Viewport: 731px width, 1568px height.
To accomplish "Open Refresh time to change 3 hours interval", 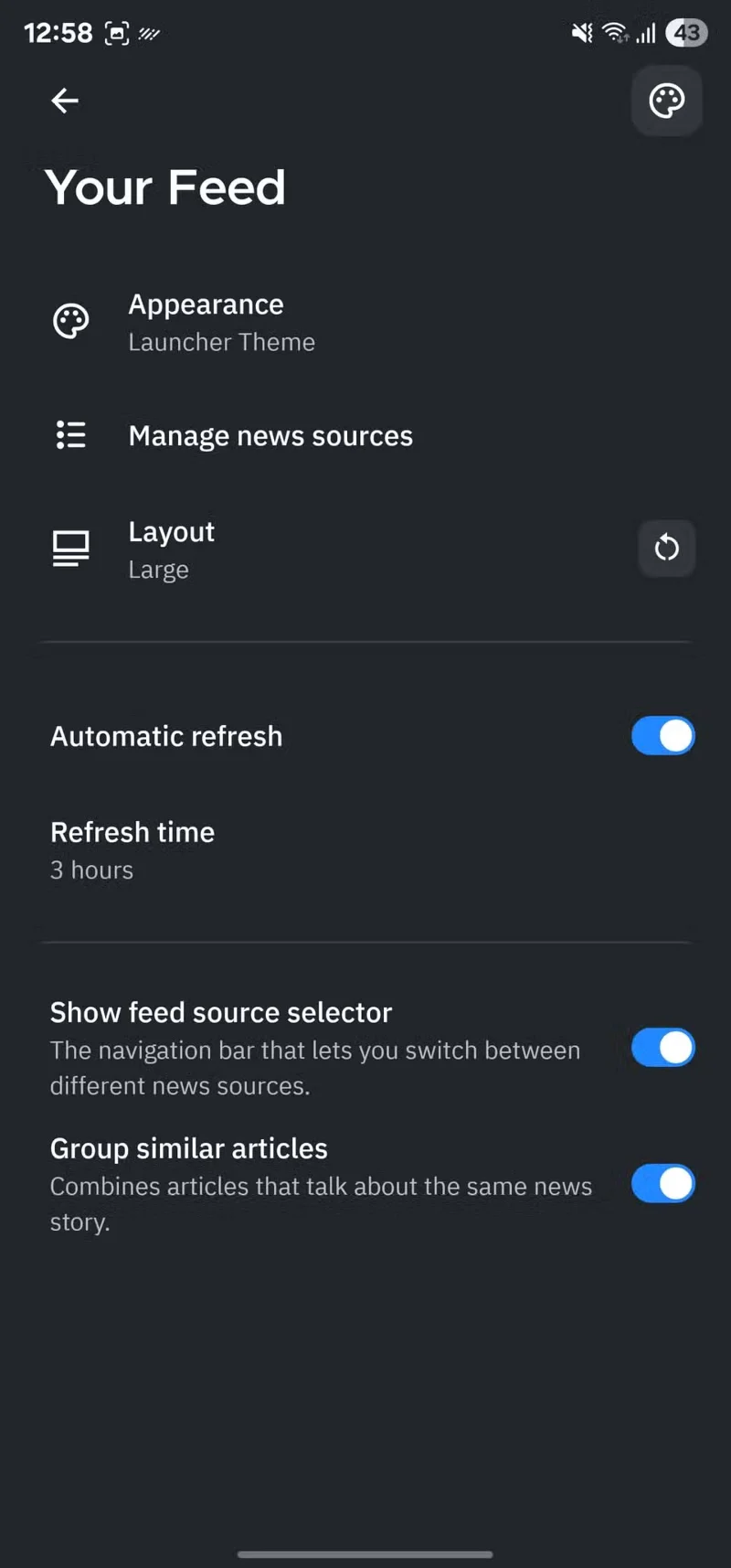I will pyautogui.click(x=132, y=848).
